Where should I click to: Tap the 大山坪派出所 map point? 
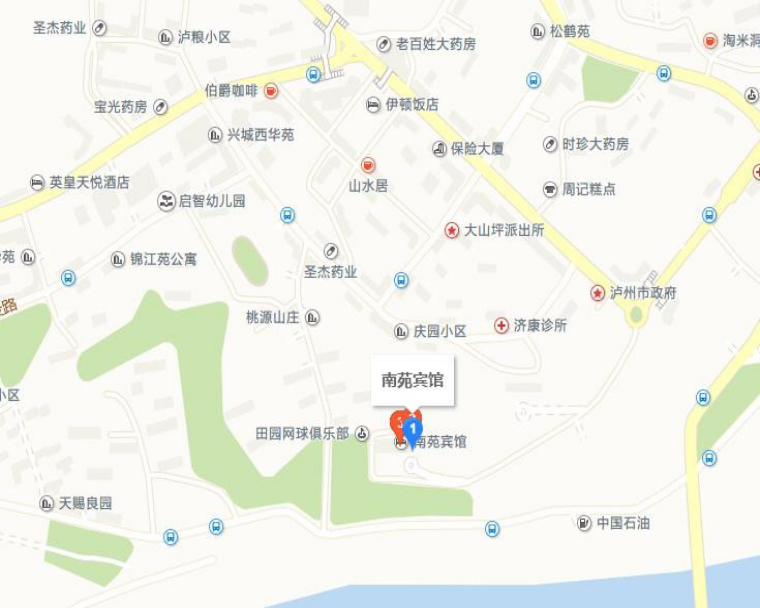click(x=452, y=230)
